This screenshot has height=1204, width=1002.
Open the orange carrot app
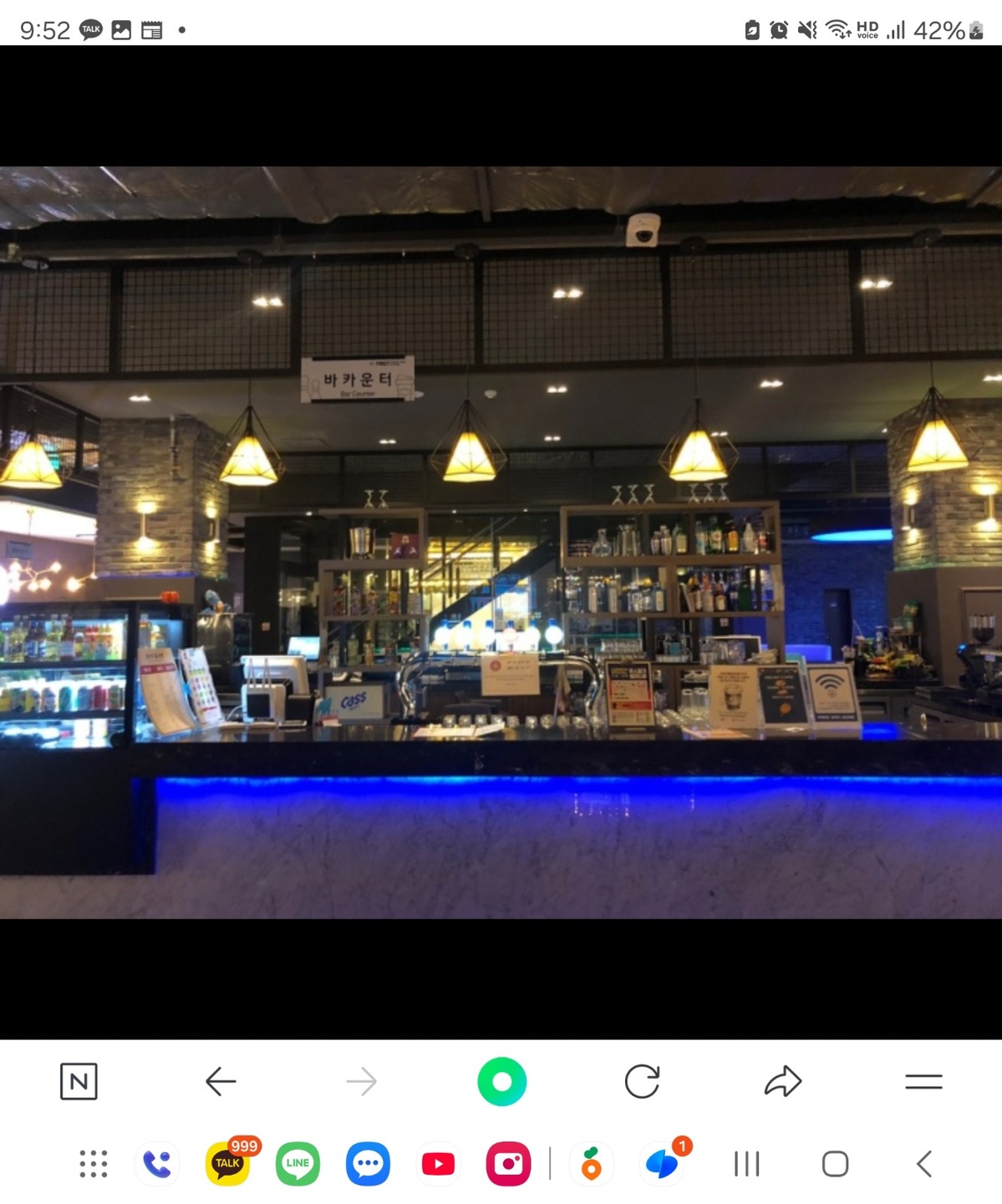point(591,1163)
